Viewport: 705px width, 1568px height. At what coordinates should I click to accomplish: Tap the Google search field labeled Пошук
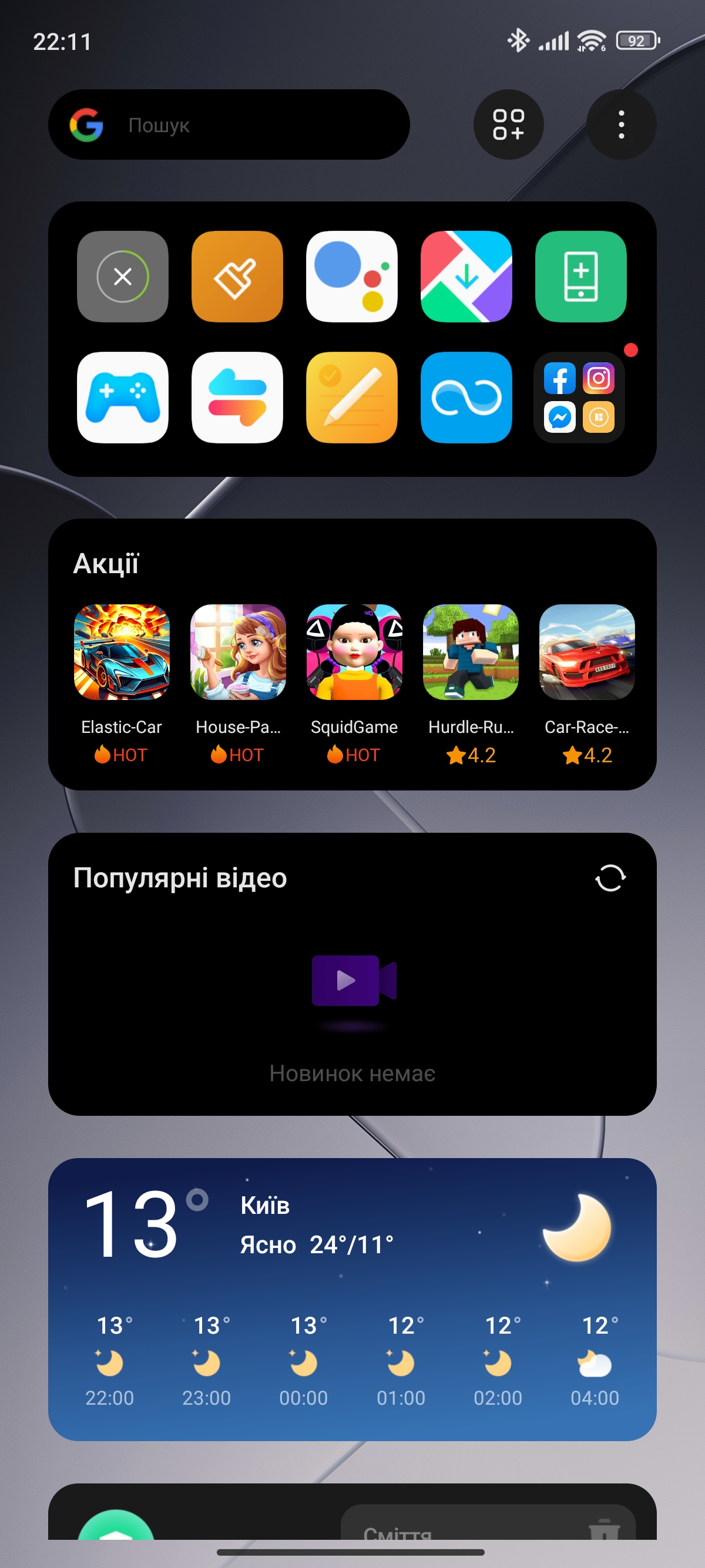coord(244,125)
